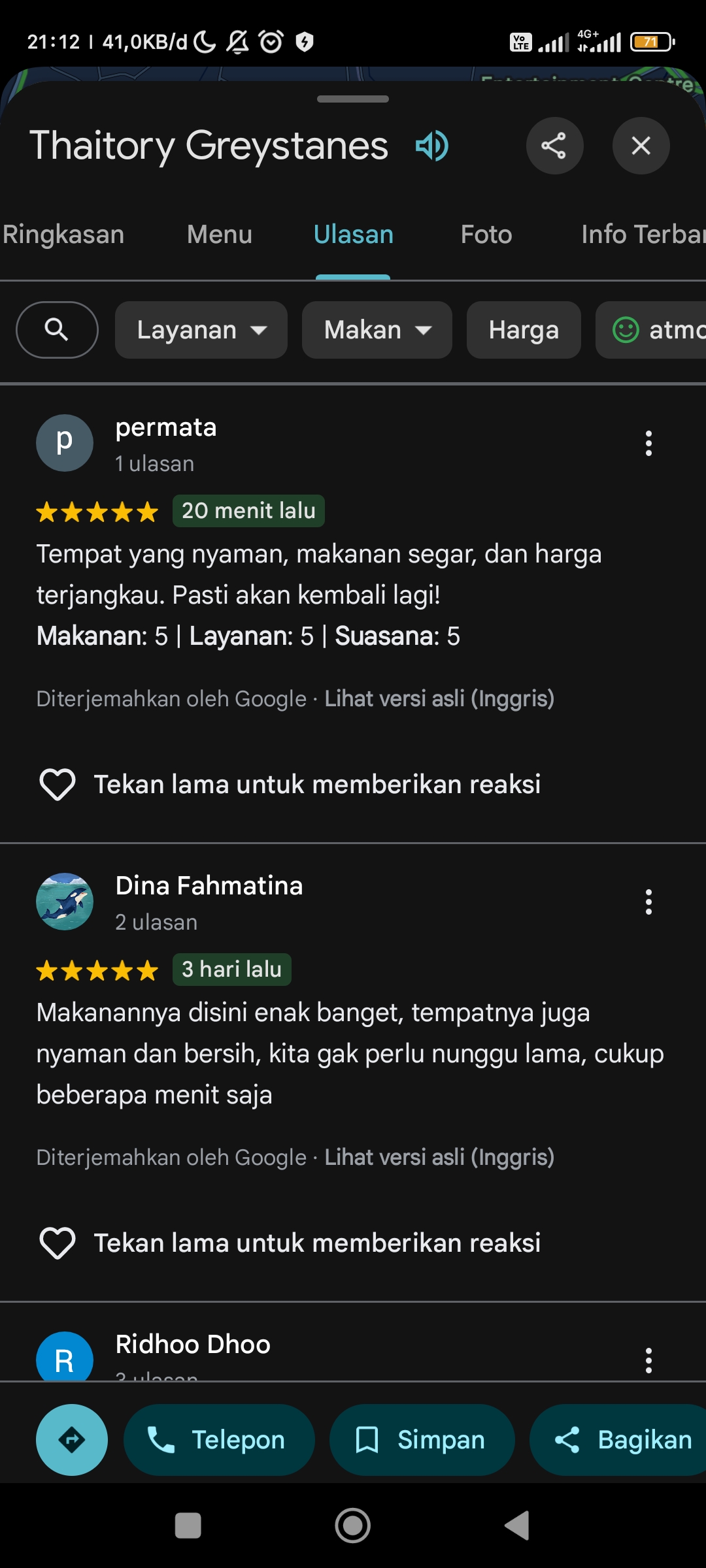Open the Foto tab
The height and width of the screenshot is (1568, 706).
(486, 235)
